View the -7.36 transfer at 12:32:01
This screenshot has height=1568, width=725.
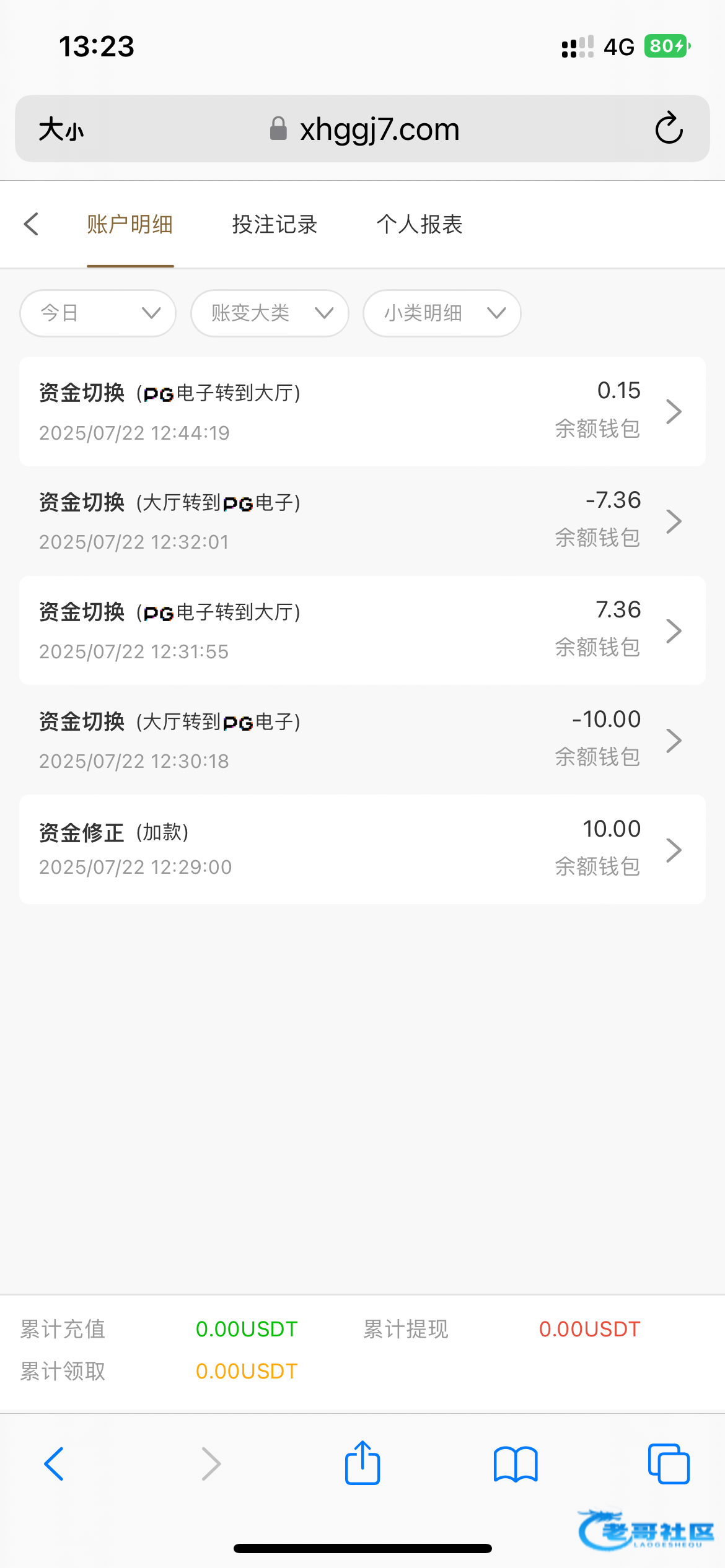click(x=362, y=521)
